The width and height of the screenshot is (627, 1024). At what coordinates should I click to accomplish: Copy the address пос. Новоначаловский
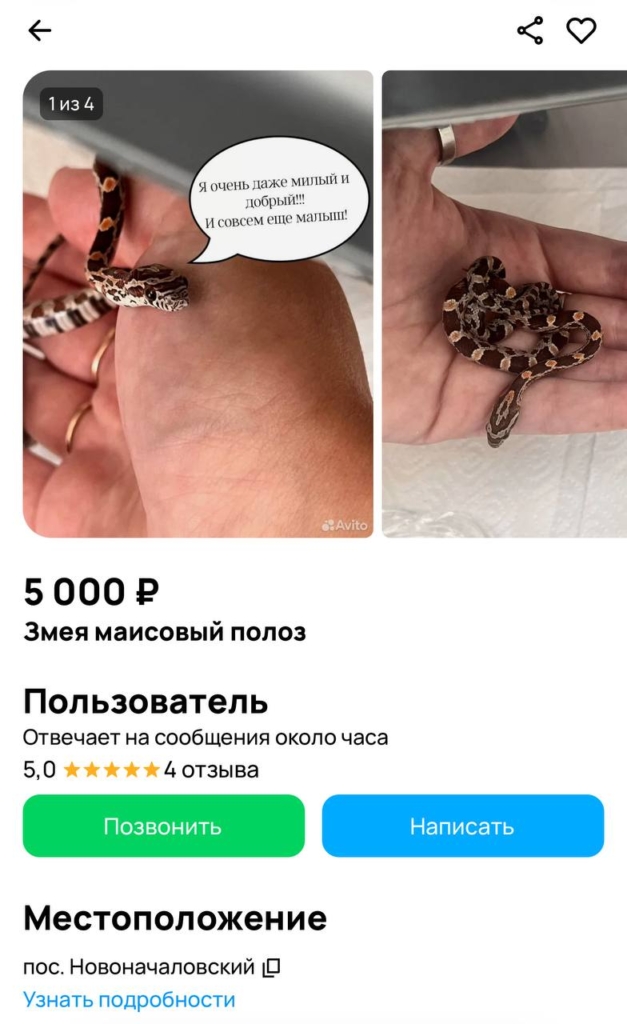(271, 967)
